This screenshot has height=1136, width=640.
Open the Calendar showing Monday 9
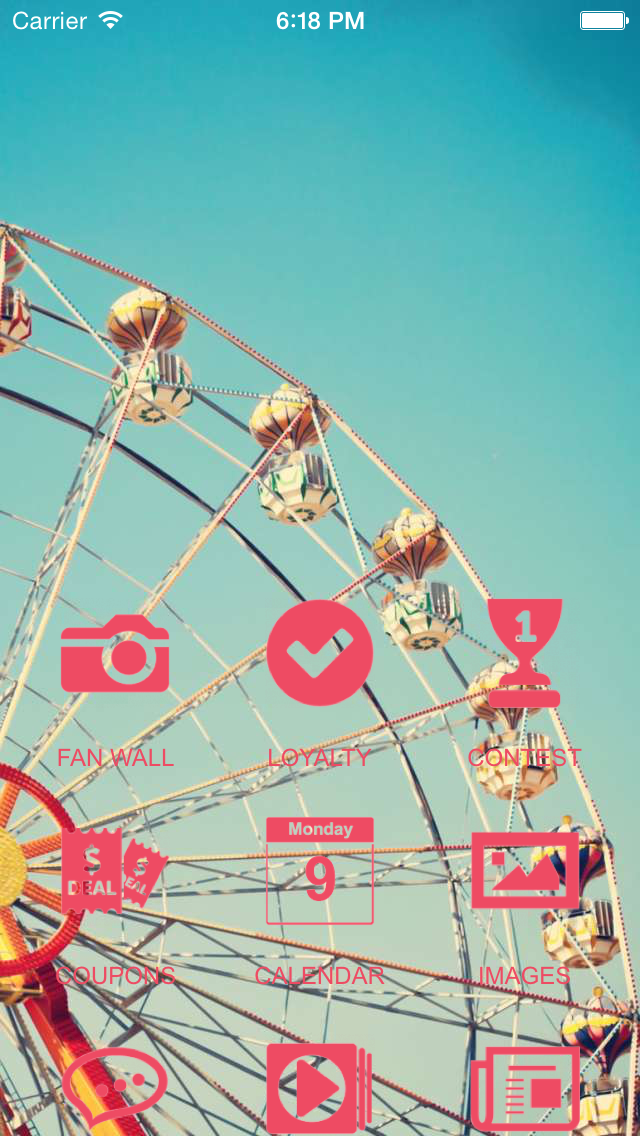pyautogui.click(x=320, y=870)
